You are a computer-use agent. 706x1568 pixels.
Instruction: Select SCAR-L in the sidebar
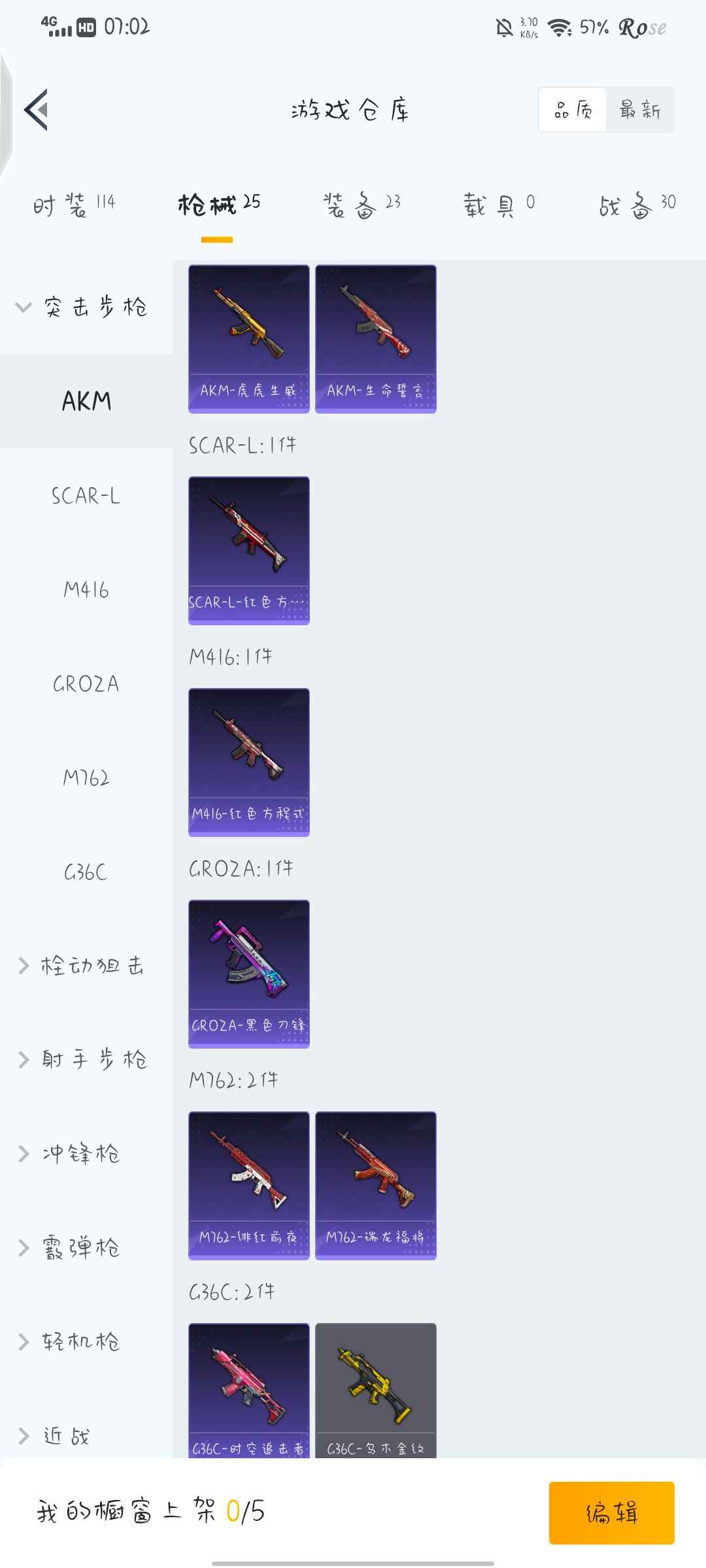point(86,496)
